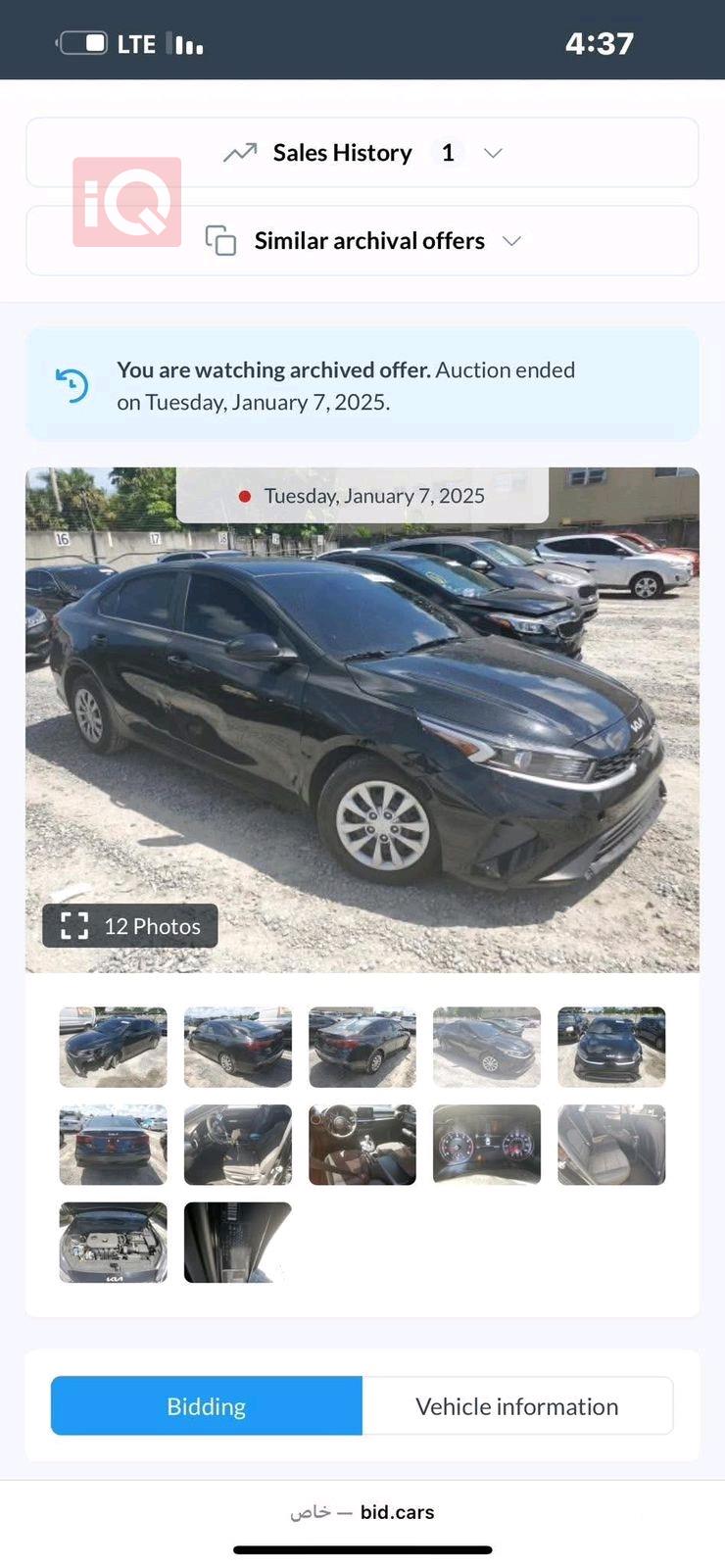
Task: Open the back seat interior thumbnail
Action: point(611,1145)
